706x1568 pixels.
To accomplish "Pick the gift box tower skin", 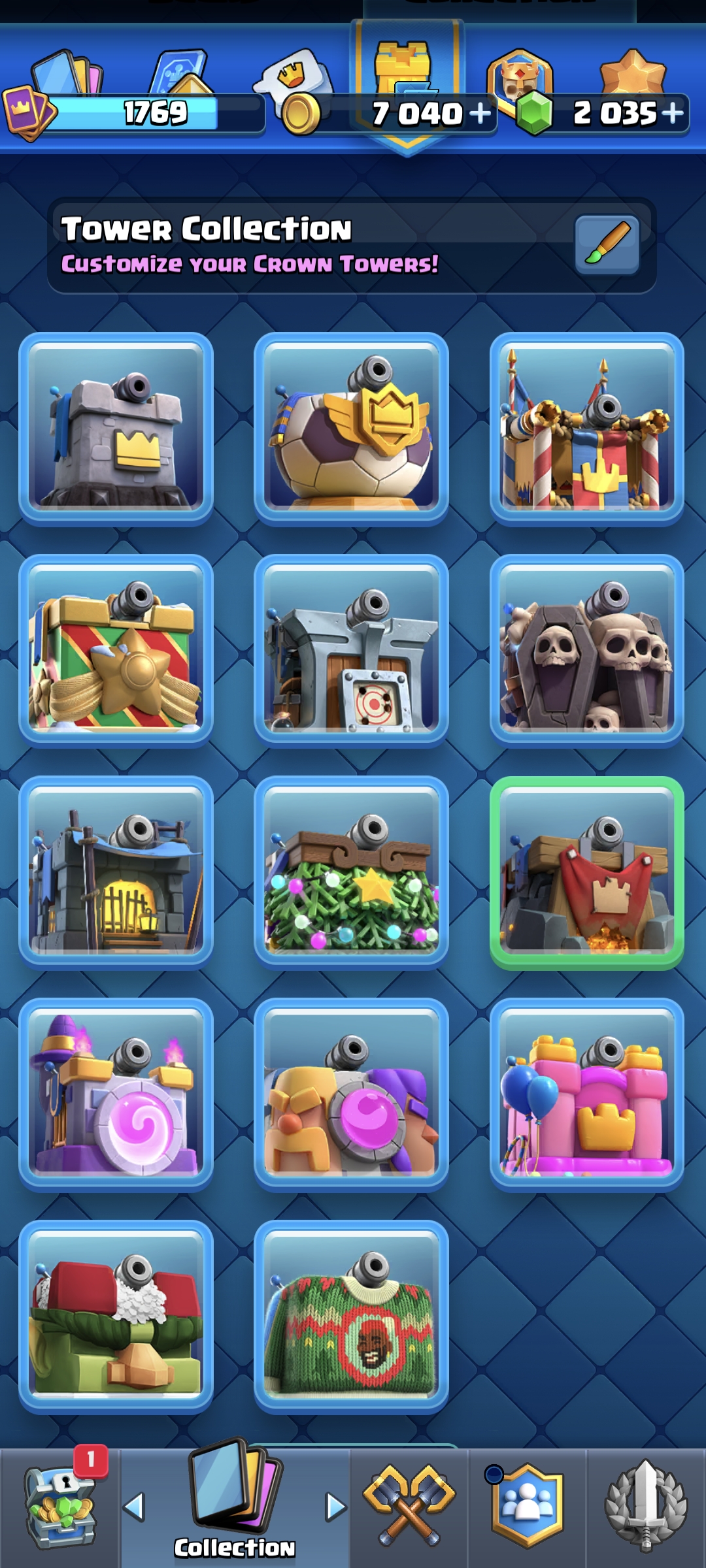I will click(116, 651).
